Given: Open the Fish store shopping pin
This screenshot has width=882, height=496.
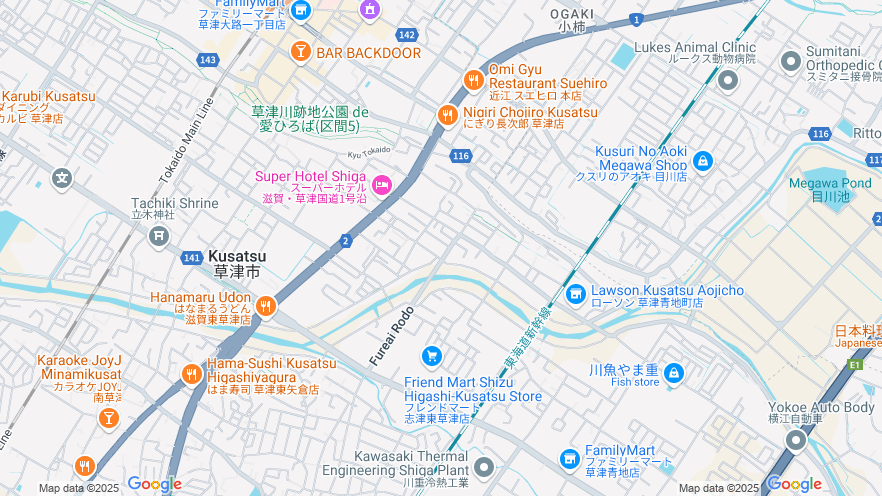Looking at the screenshot, I should click(x=674, y=374).
